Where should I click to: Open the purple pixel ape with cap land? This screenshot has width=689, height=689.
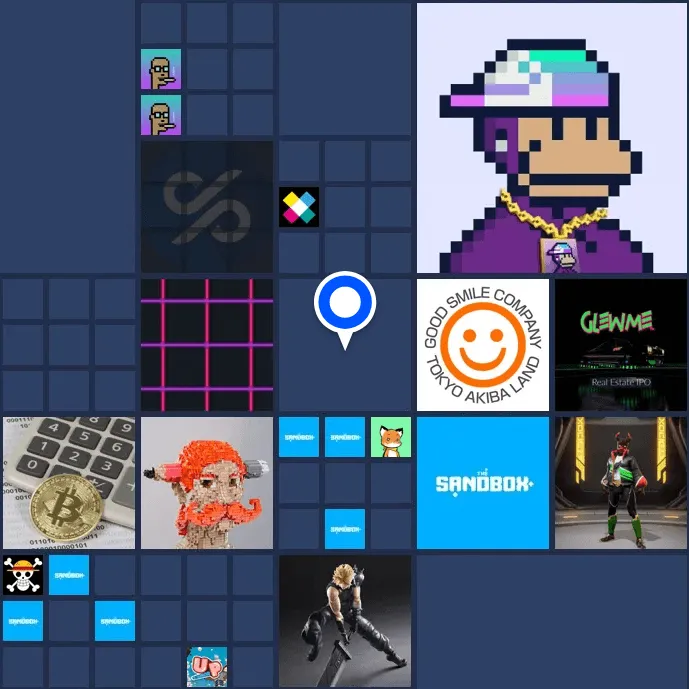click(x=551, y=138)
